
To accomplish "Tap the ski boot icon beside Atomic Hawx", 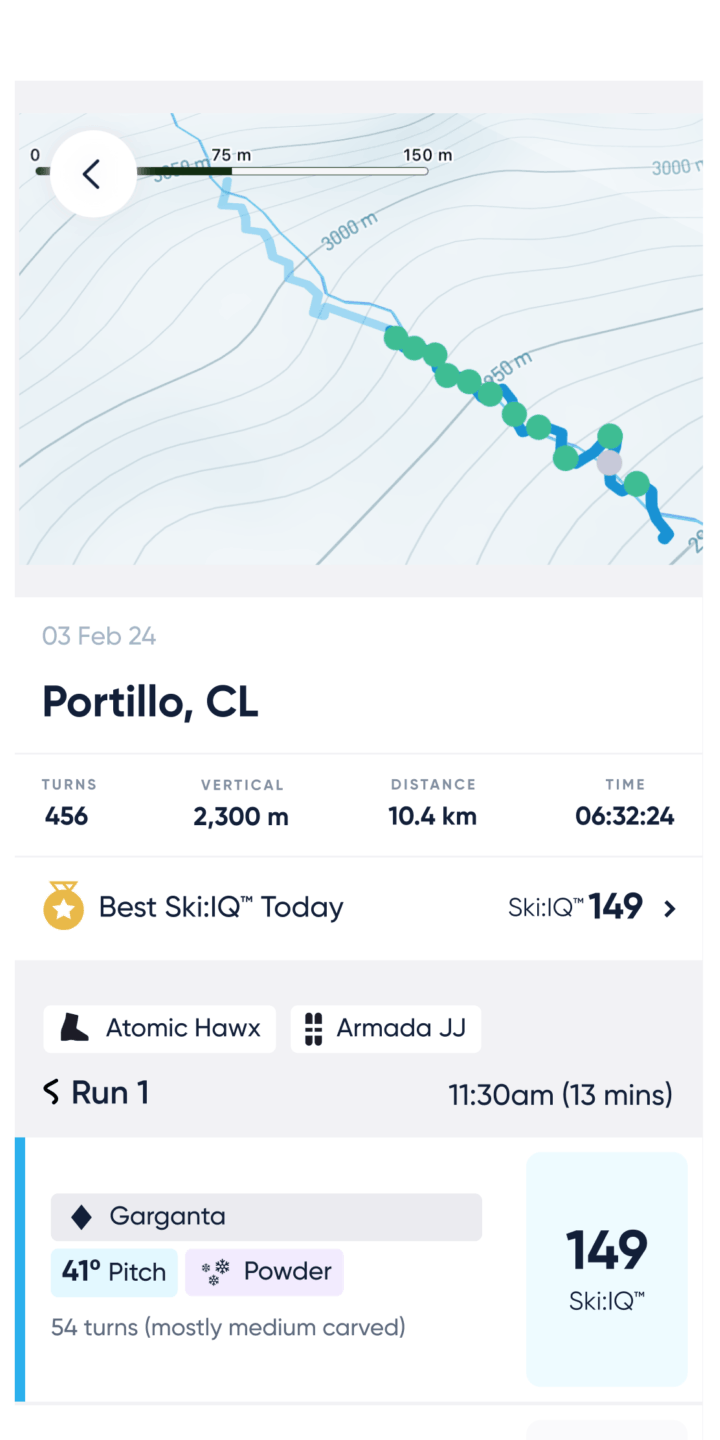I will [x=72, y=1028].
